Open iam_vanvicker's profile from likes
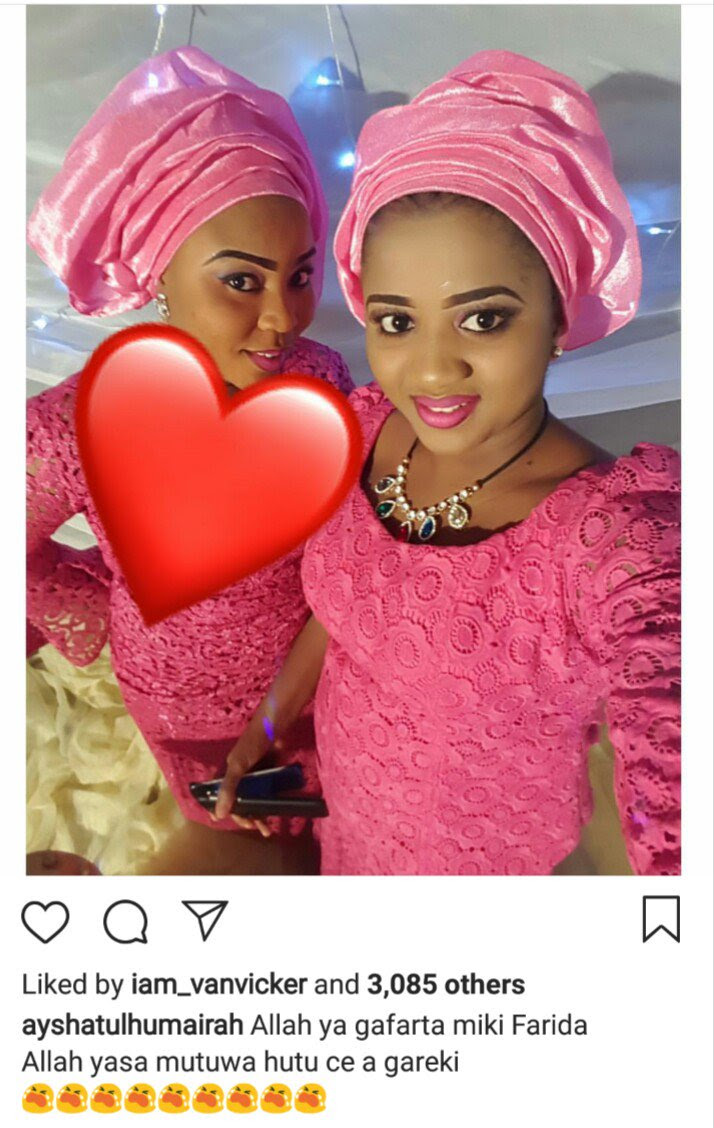 pos(218,985)
